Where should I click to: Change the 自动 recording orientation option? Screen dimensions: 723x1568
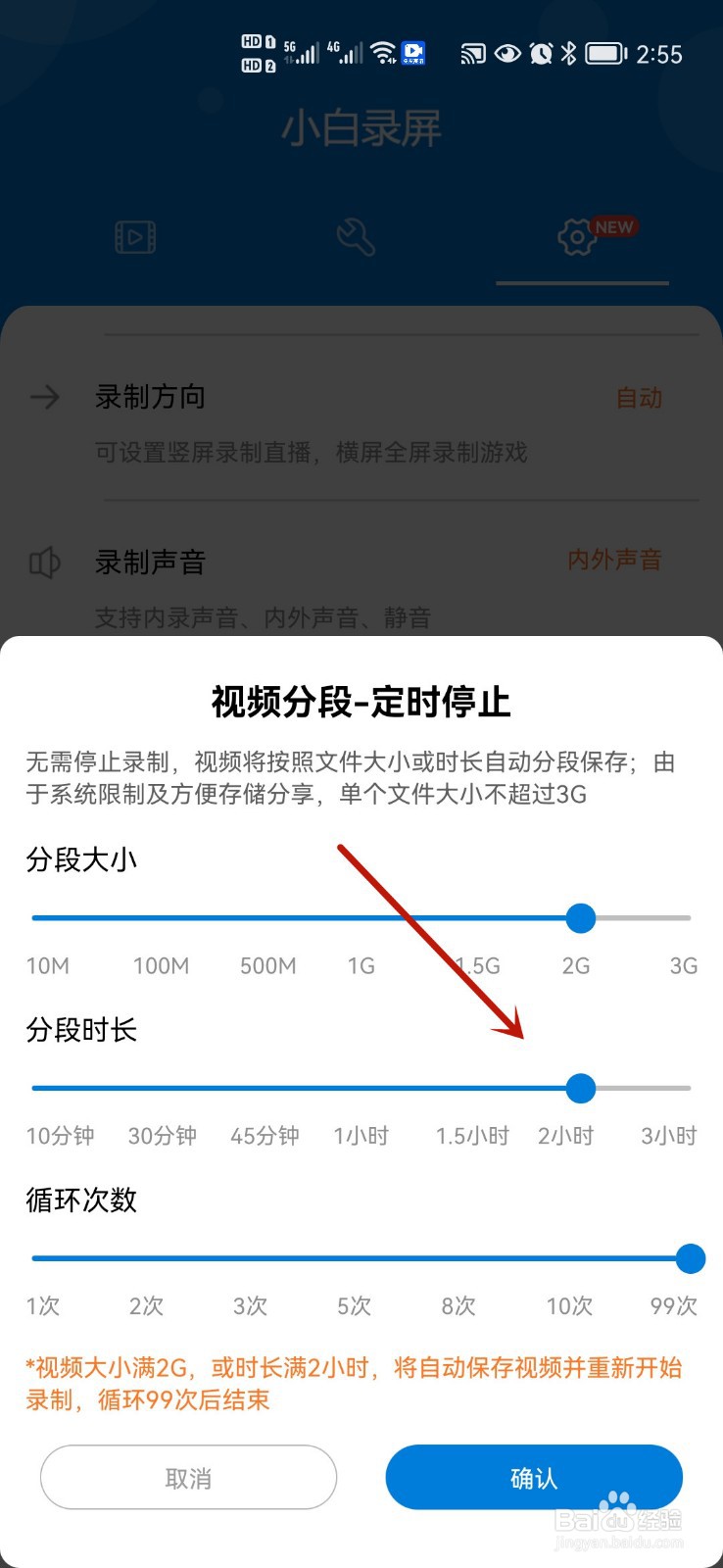[x=640, y=397]
